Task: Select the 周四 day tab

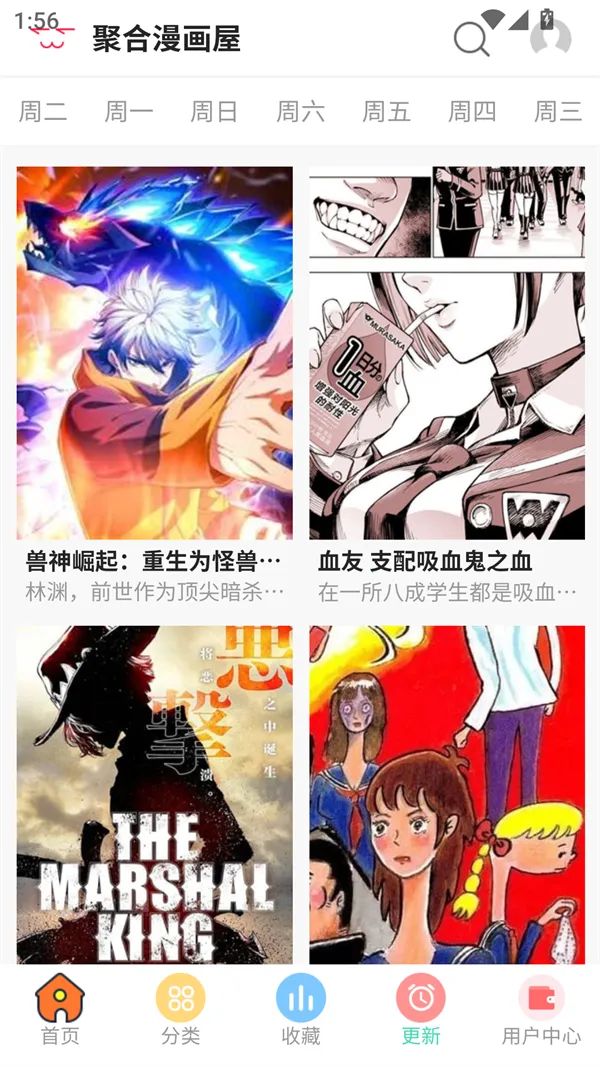Action: (472, 111)
